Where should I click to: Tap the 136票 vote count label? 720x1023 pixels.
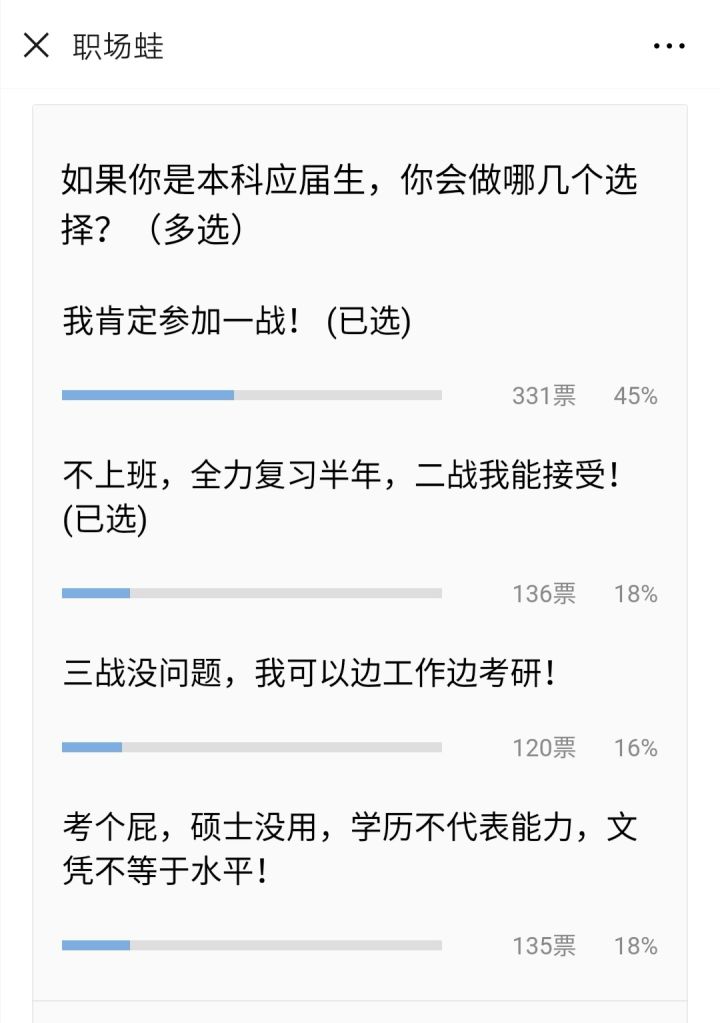tap(545, 593)
